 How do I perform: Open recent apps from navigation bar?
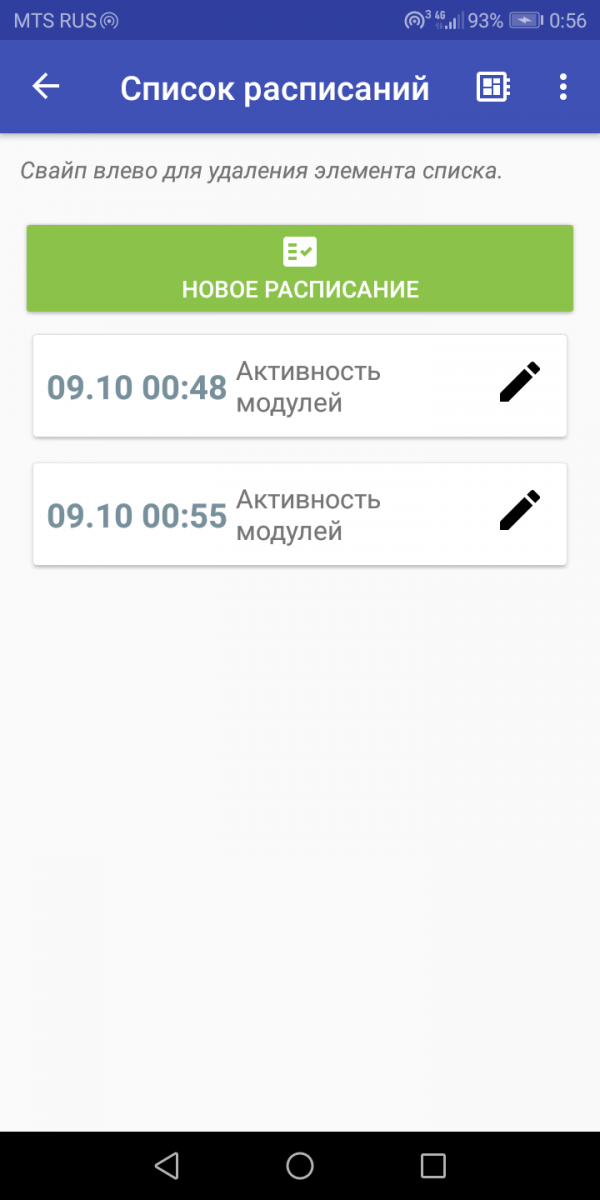point(432,1165)
